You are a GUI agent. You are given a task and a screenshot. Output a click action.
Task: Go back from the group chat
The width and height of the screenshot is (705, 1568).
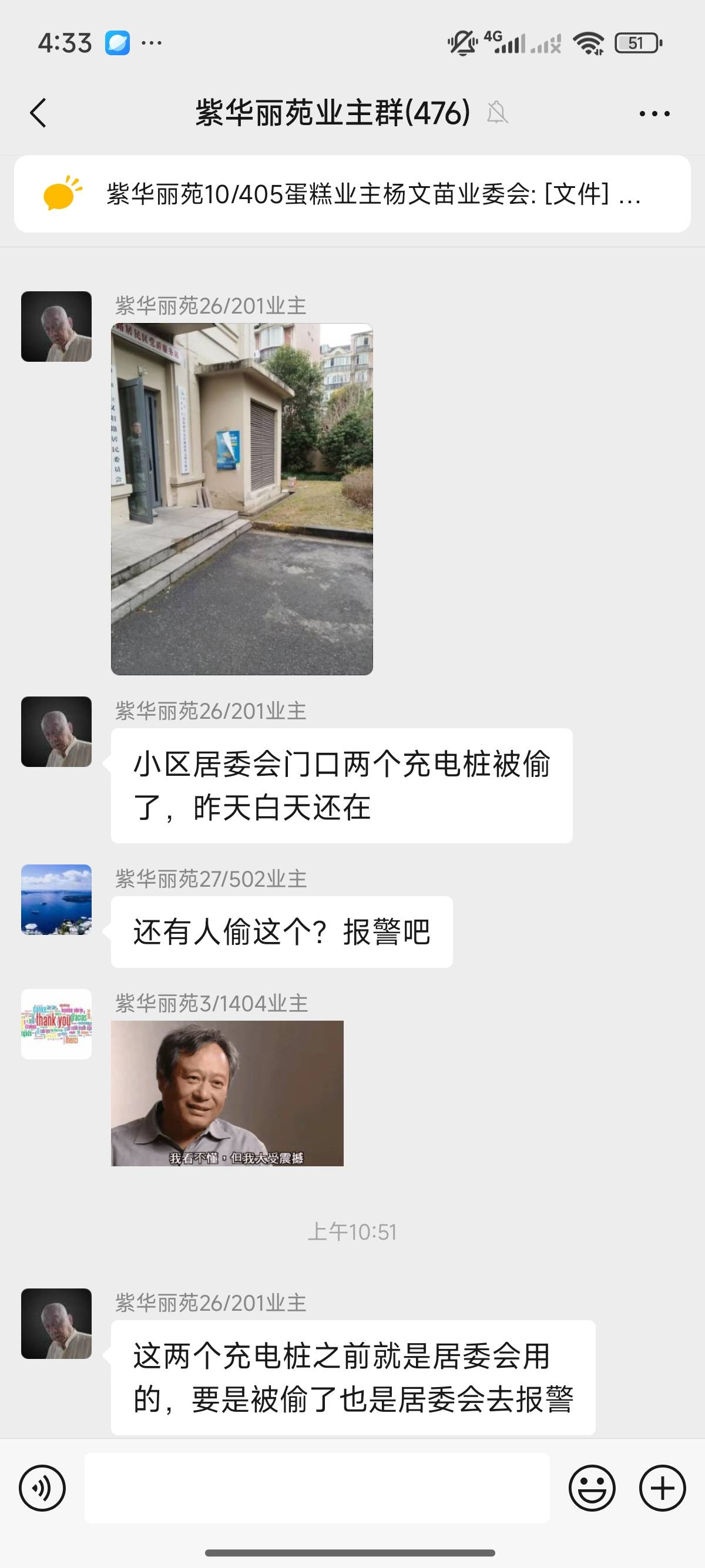point(38,113)
